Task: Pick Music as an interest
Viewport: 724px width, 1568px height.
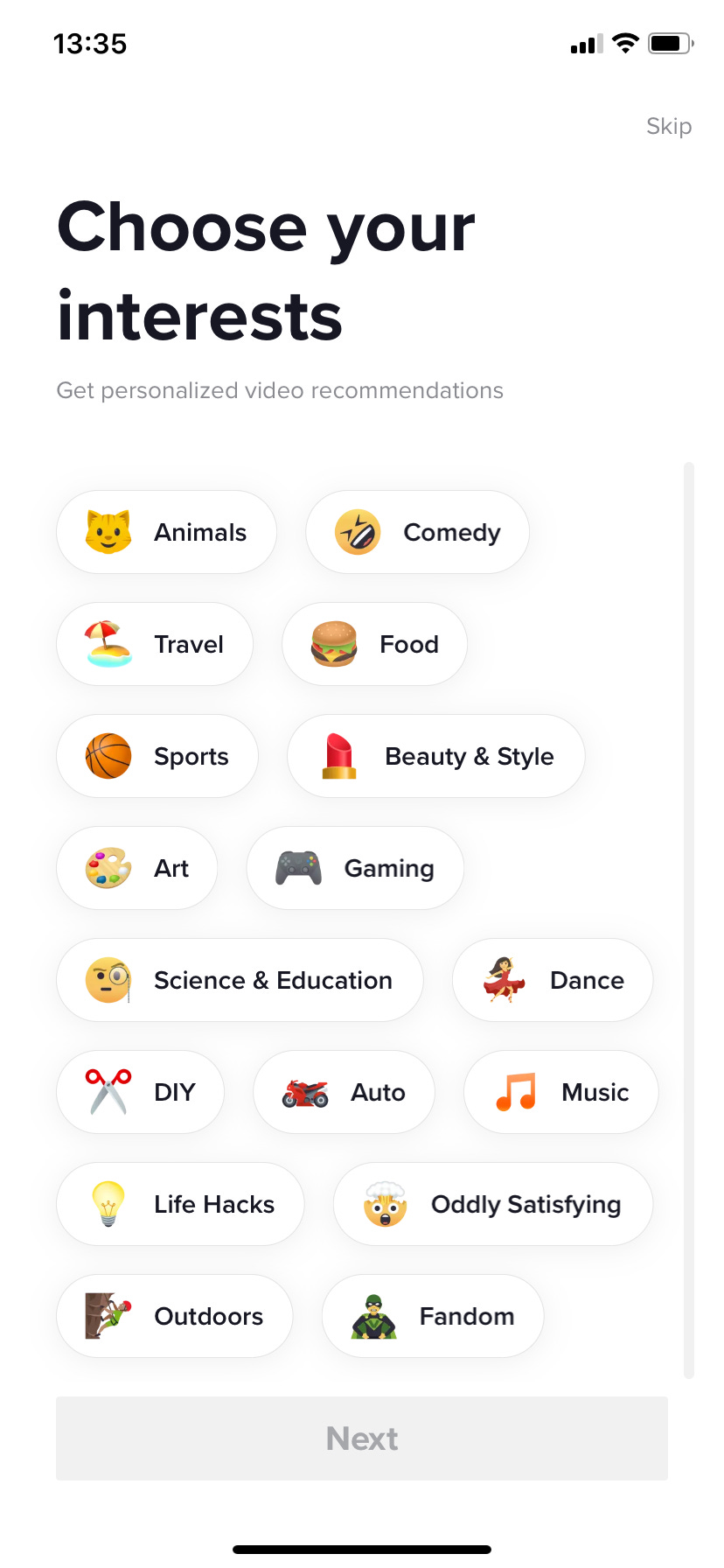Action: 561,1092
